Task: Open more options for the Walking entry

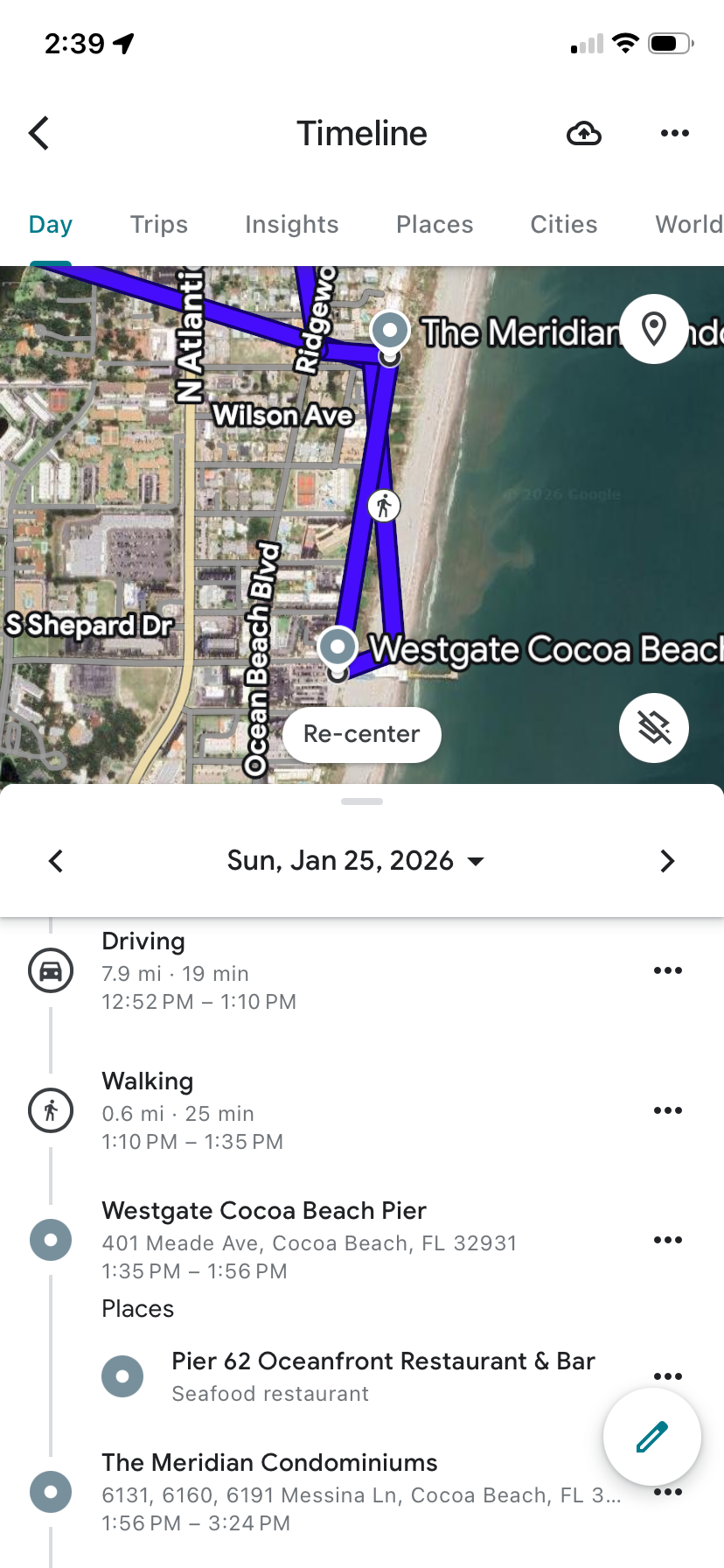Action: pyautogui.click(x=667, y=1110)
